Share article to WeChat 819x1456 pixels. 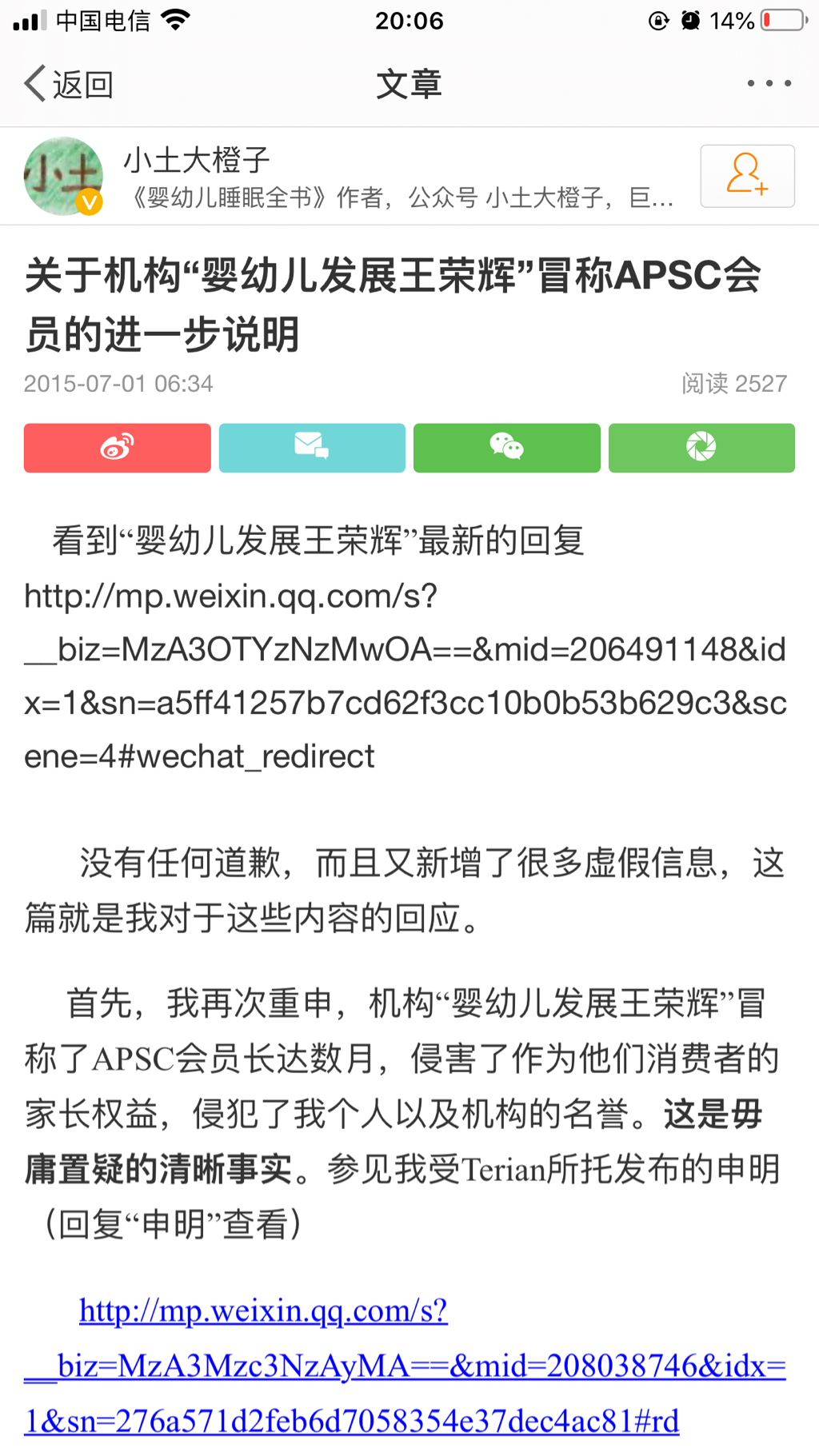coord(506,448)
